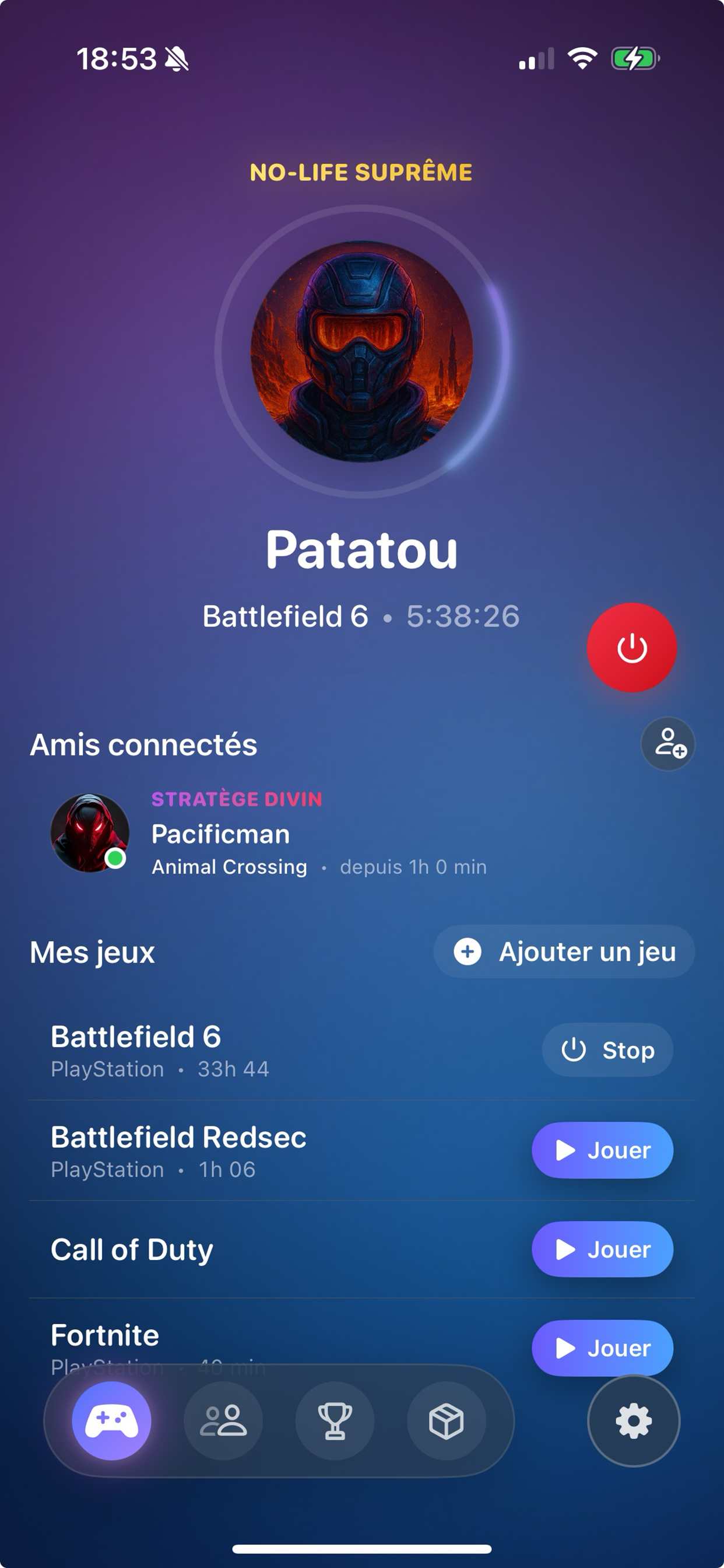The image size is (724, 1568).
Task: Start Call of Duty via Jouer button
Action: [x=602, y=1249]
